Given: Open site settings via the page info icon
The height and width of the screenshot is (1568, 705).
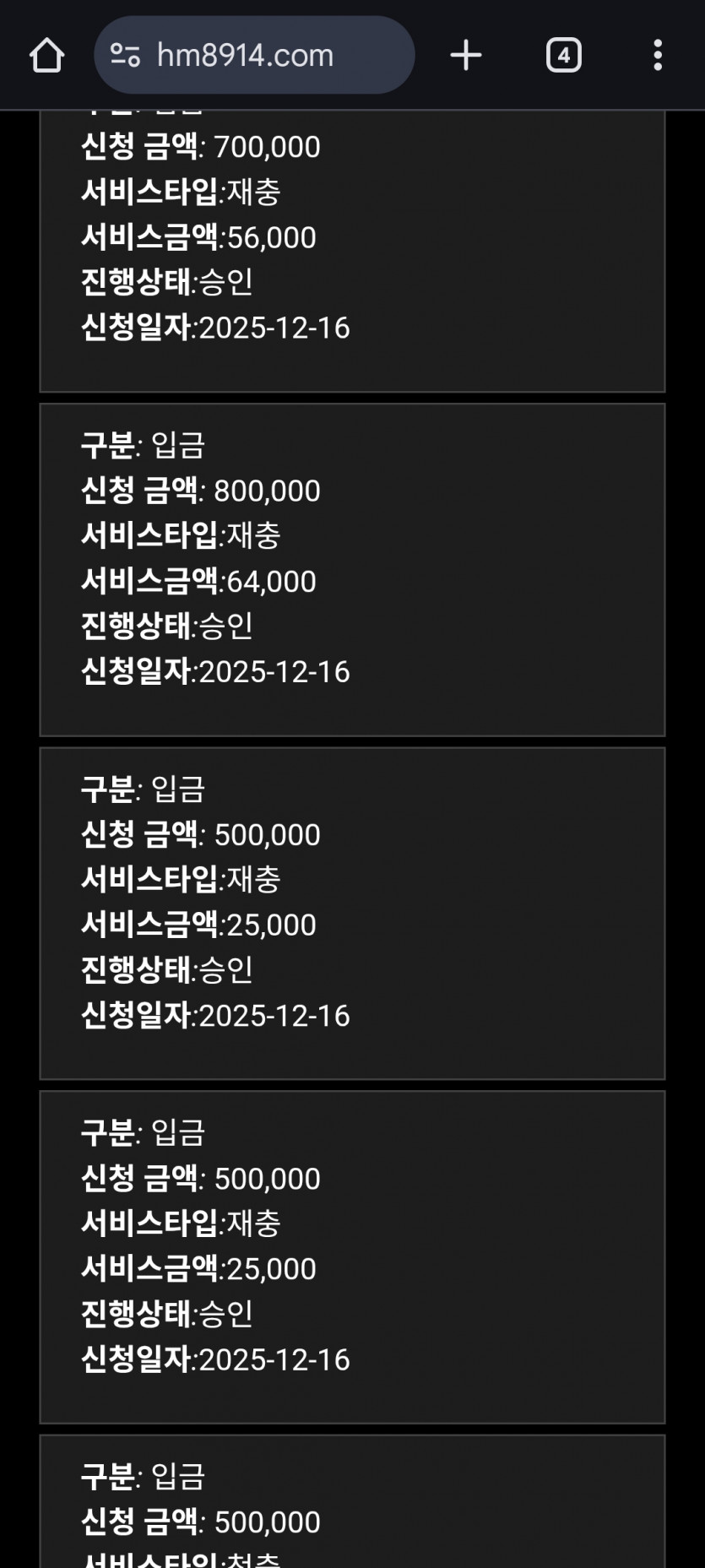Looking at the screenshot, I should (127, 54).
